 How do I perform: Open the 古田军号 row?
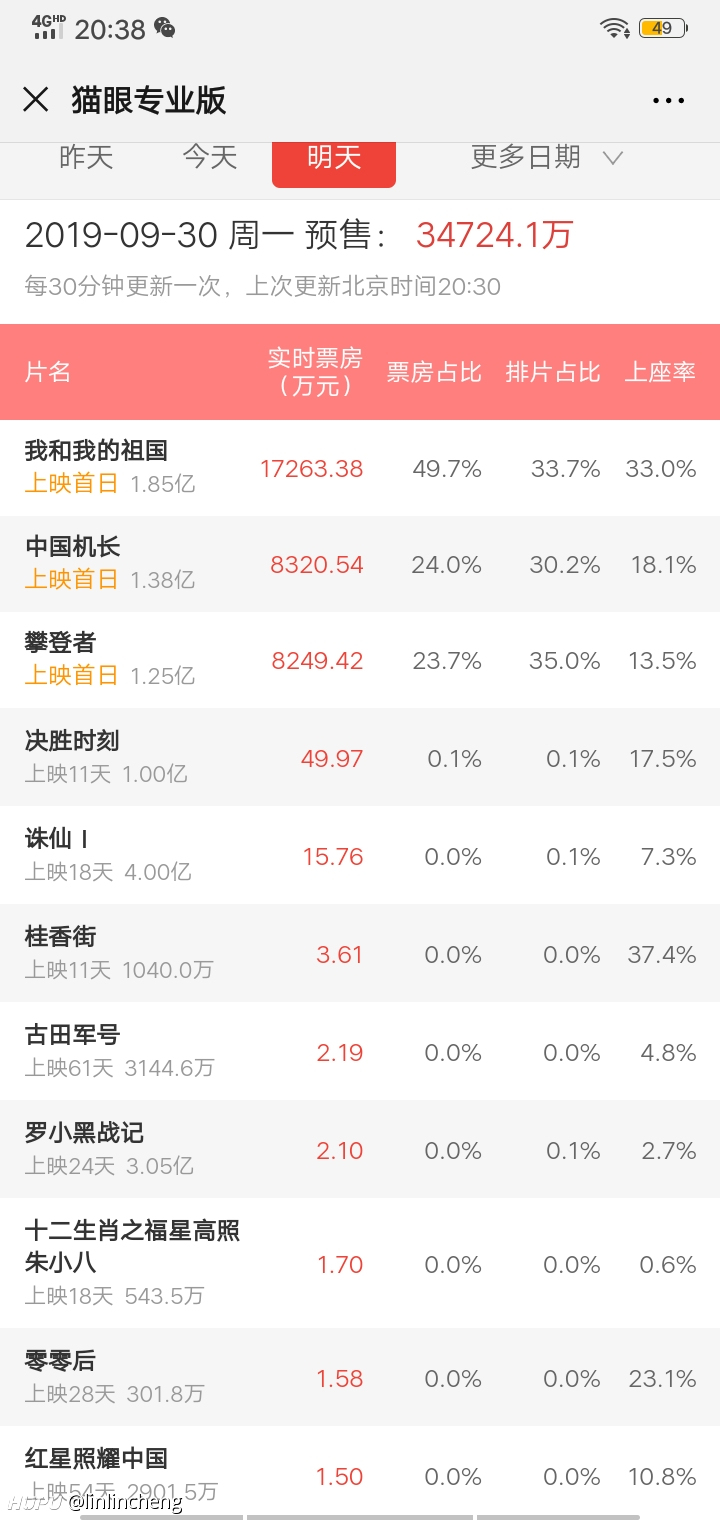coord(360,1052)
